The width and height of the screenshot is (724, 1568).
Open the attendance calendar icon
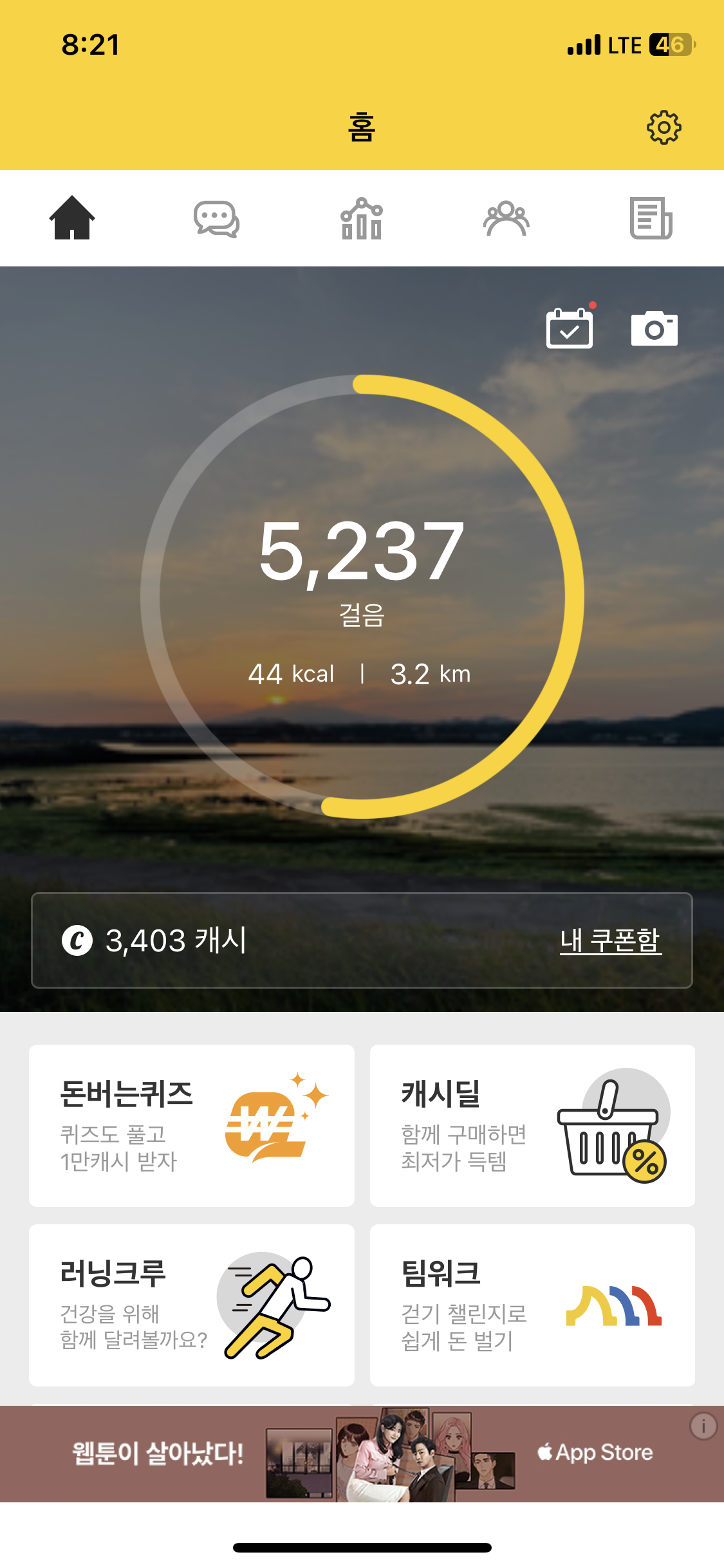[570, 329]
